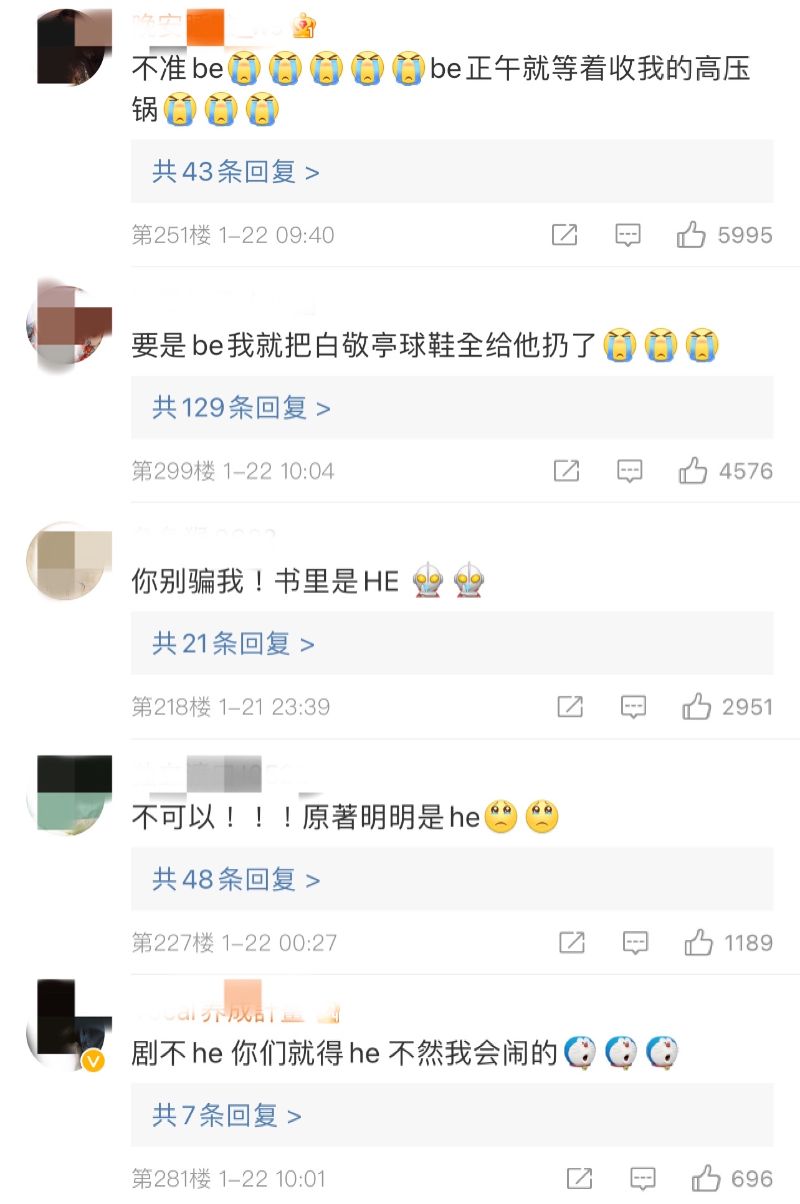The height and width of the screenshot is (1204, 800).
Task: Show the 共48条回复 replies
Action: click(x=236, y=880)
